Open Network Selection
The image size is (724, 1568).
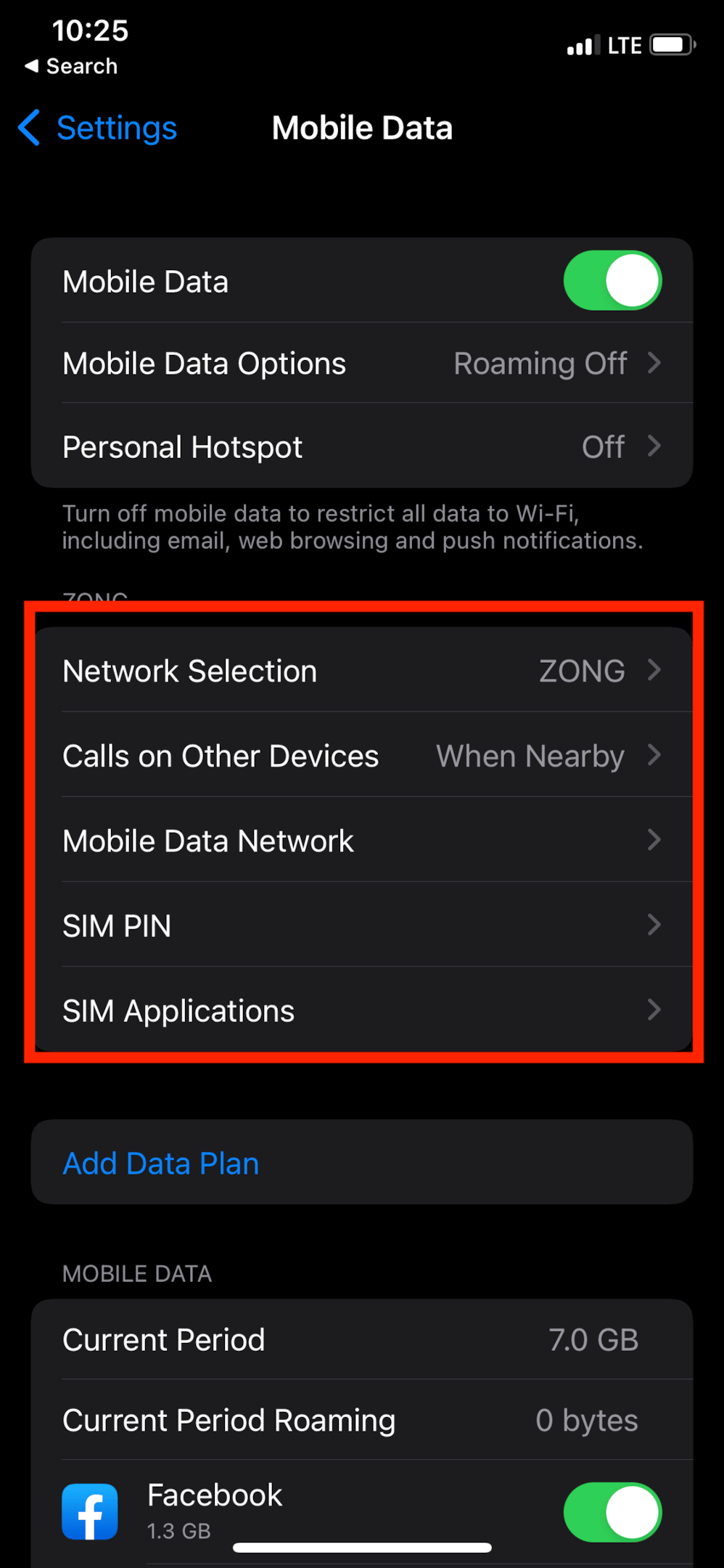(362, 670)
